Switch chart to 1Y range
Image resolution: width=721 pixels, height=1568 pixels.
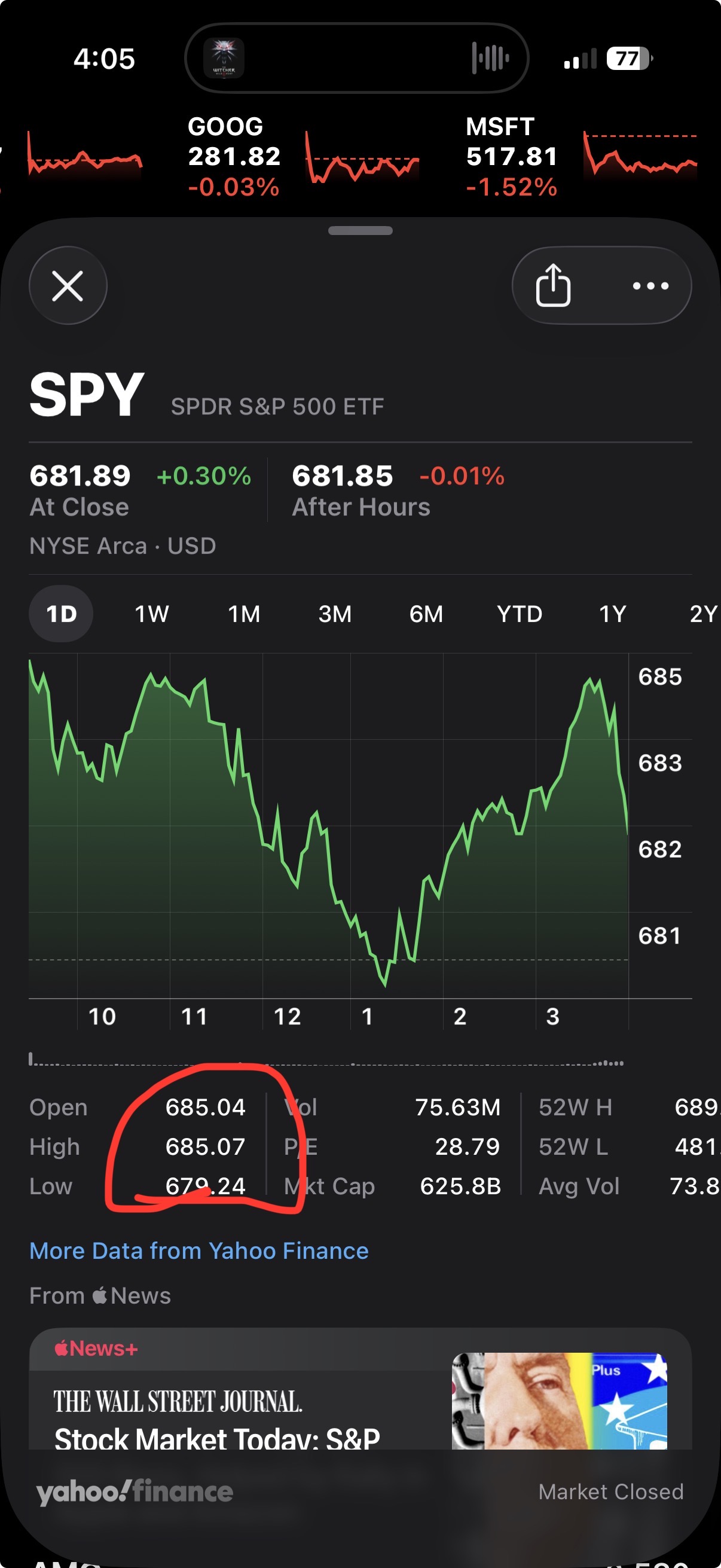612,614
